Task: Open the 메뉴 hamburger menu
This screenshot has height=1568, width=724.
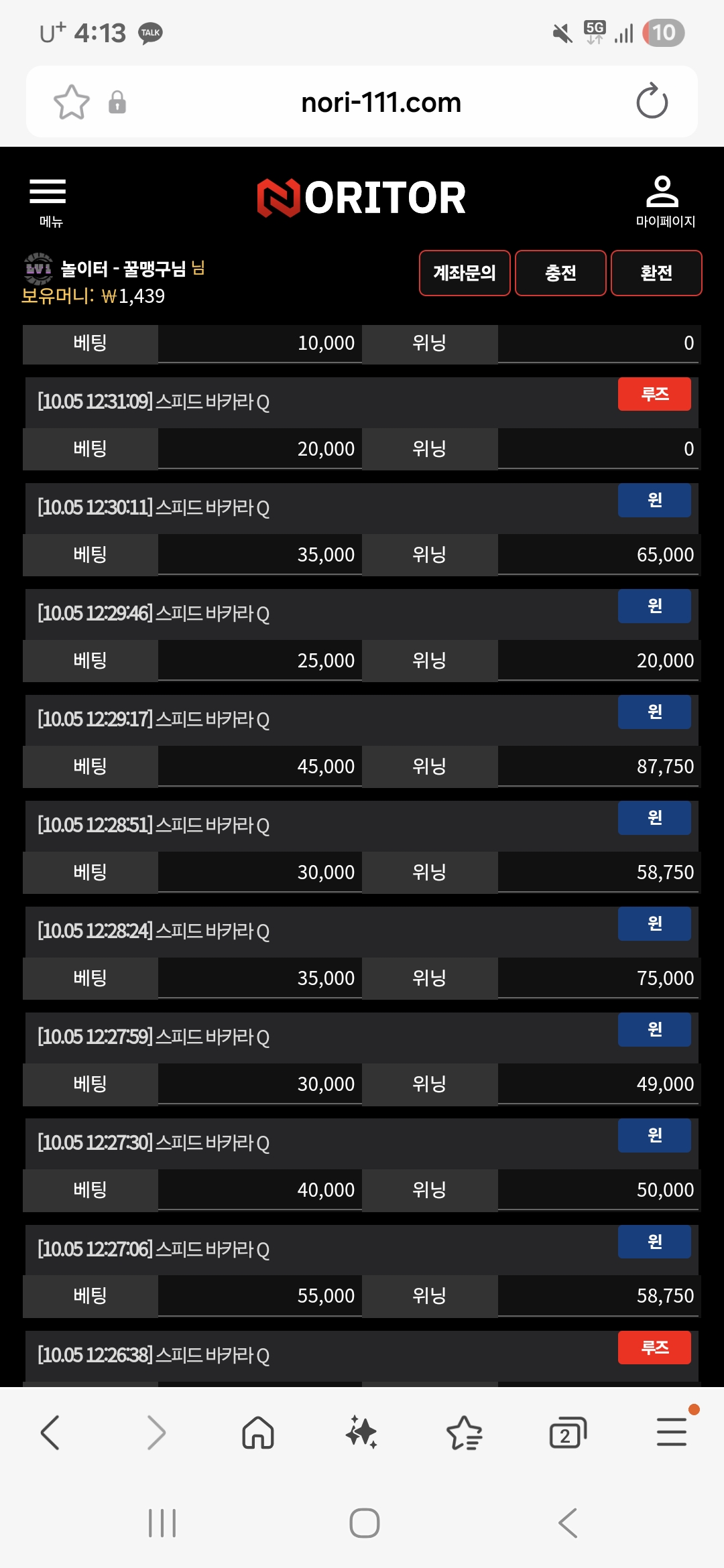Action: coord(48,201)
